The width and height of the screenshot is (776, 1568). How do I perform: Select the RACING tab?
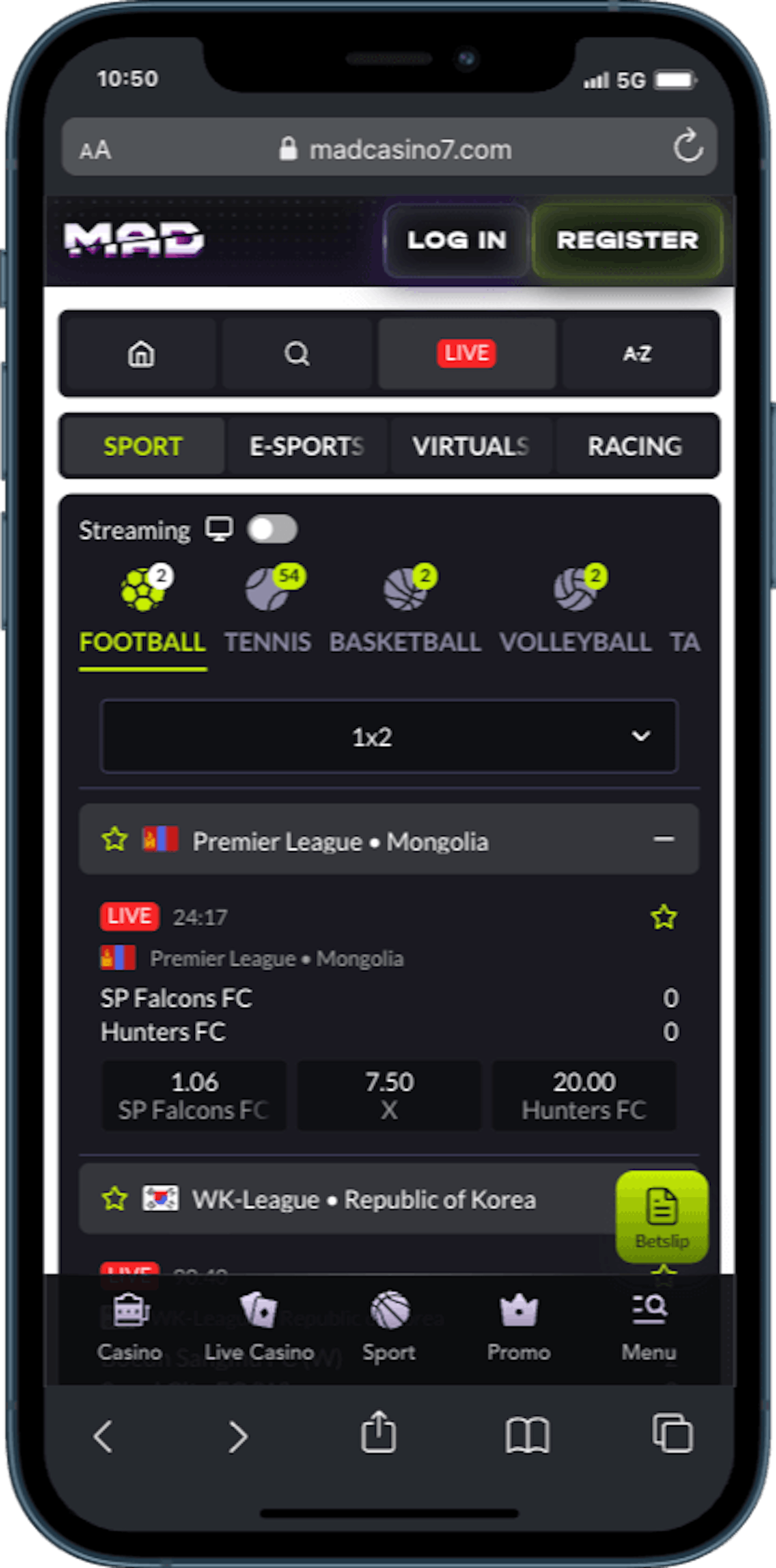(x=635, y=446)
